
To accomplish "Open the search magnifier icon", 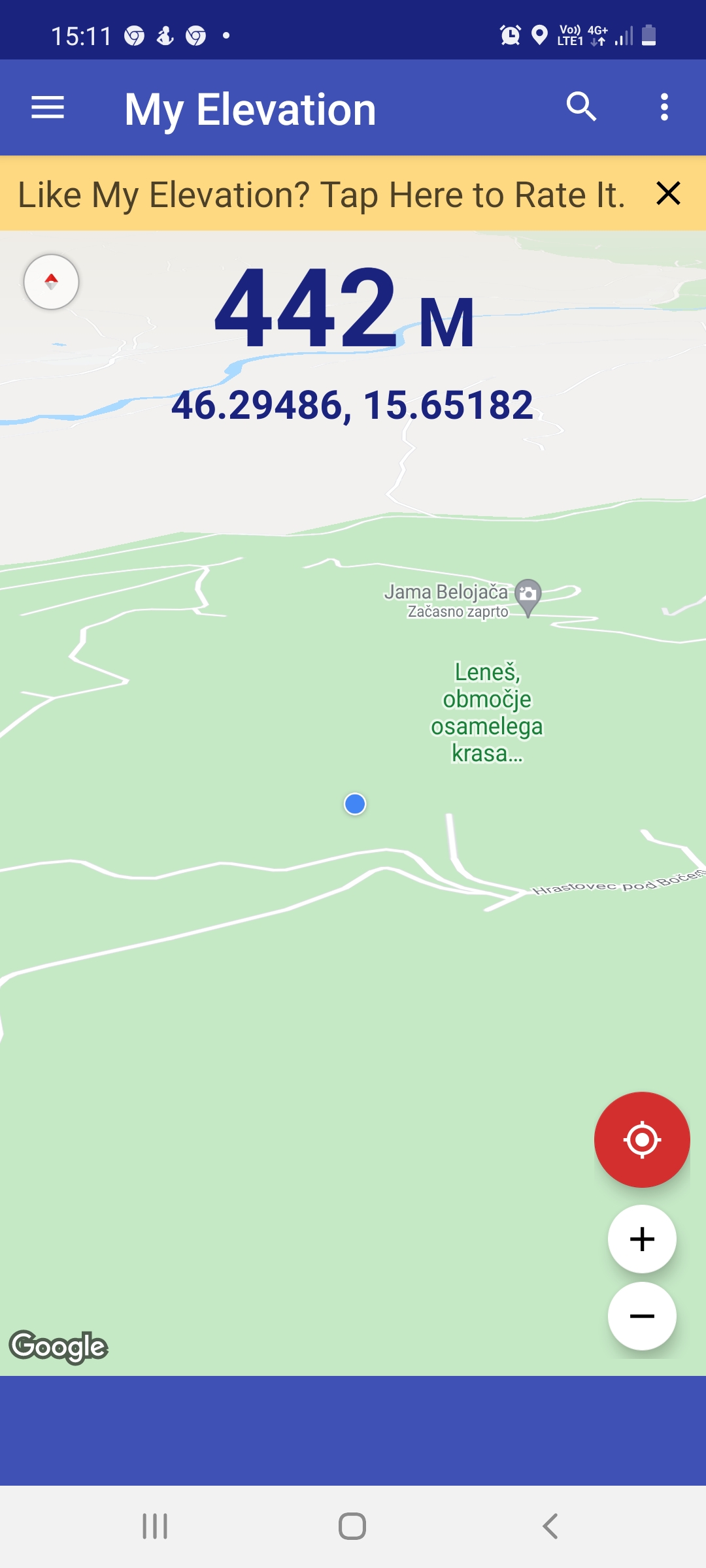I will [x=581, y=107].
